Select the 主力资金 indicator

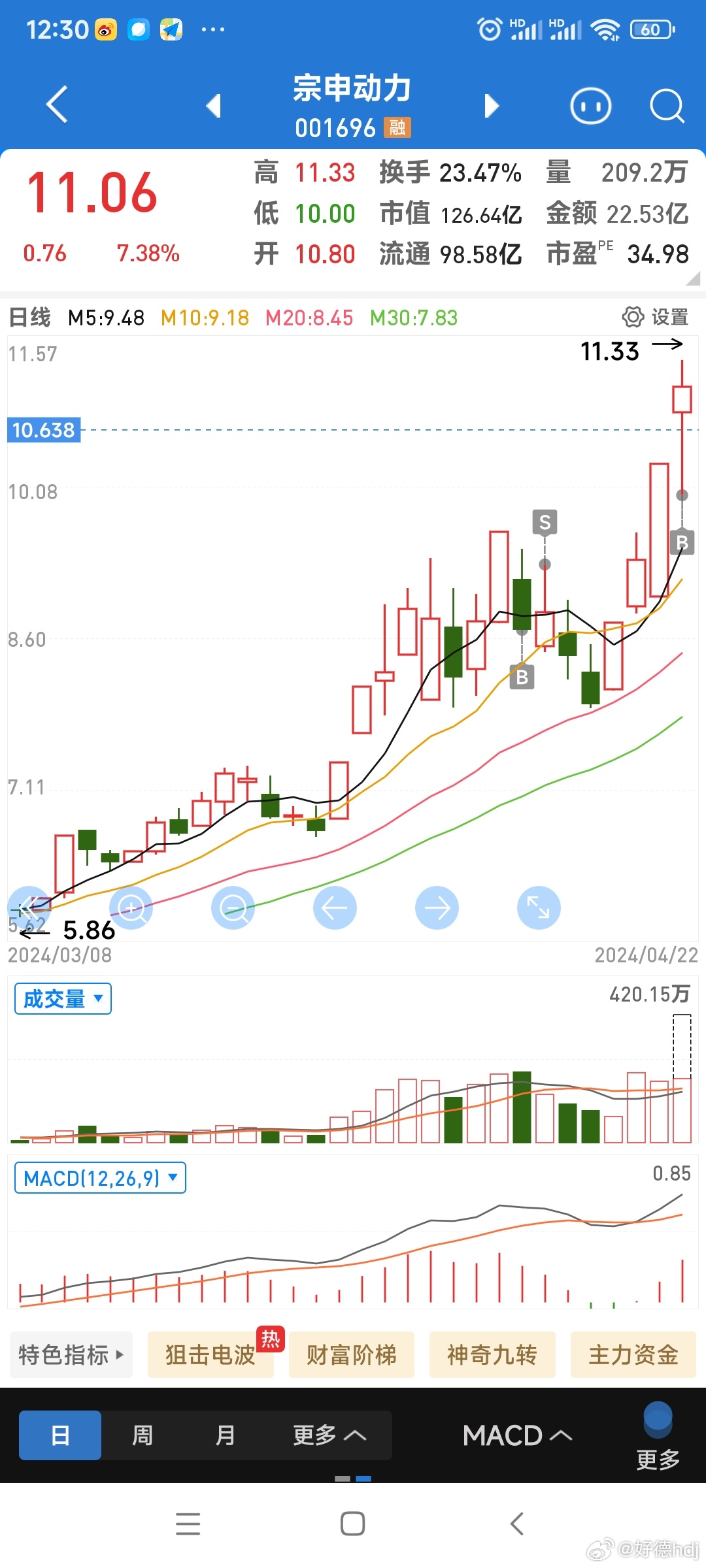[633, 1355]
